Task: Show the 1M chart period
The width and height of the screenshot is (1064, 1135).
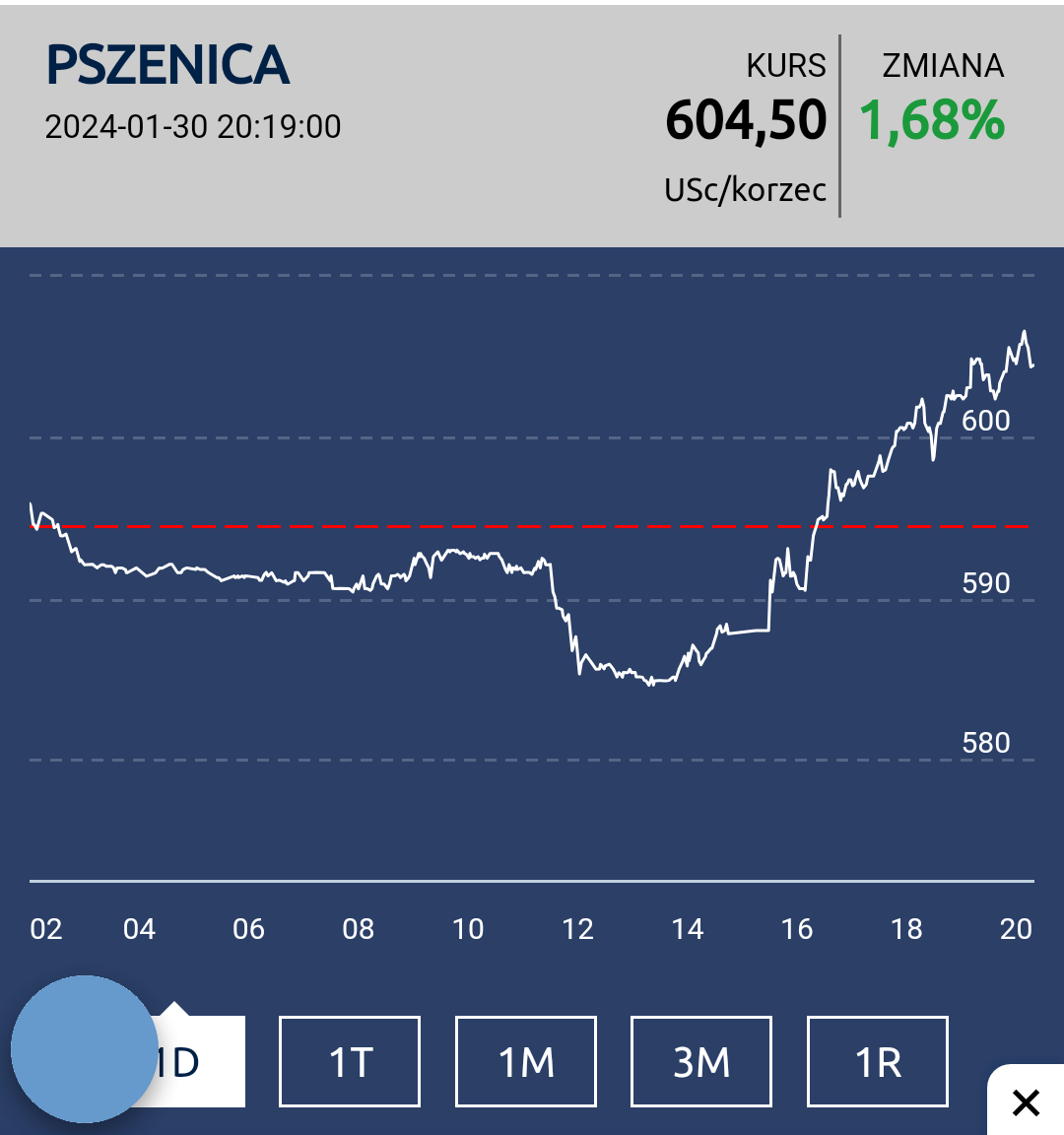Action: [525, 1062]
